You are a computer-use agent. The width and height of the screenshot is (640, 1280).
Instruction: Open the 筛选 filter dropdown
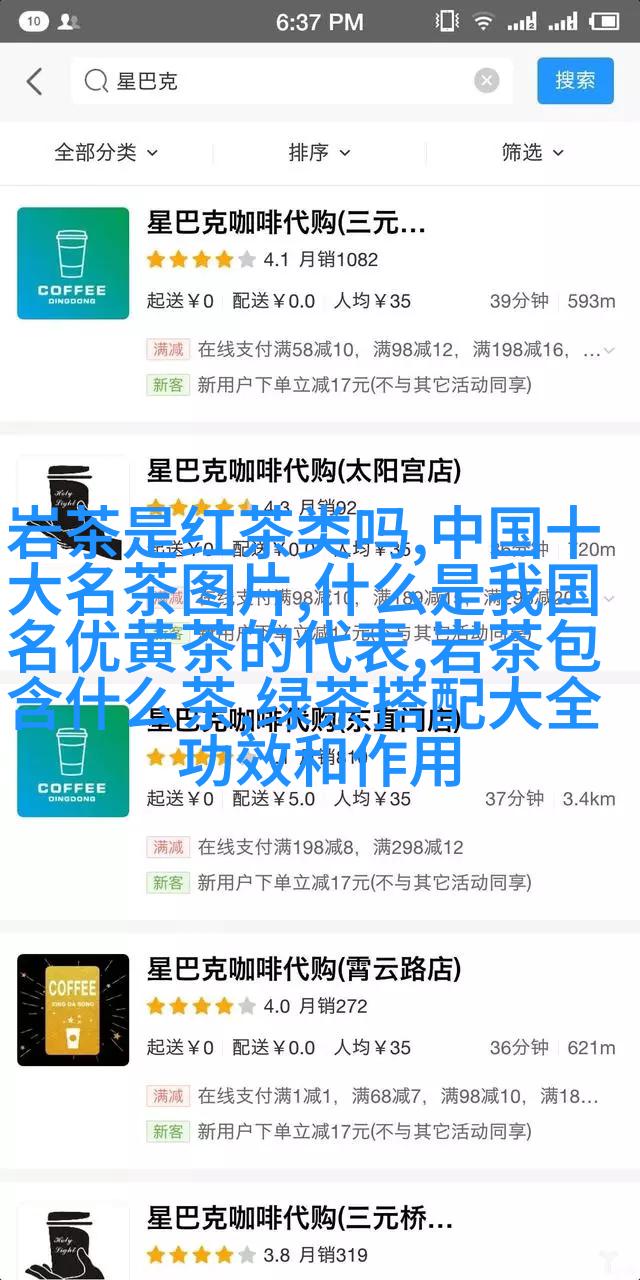532,152
